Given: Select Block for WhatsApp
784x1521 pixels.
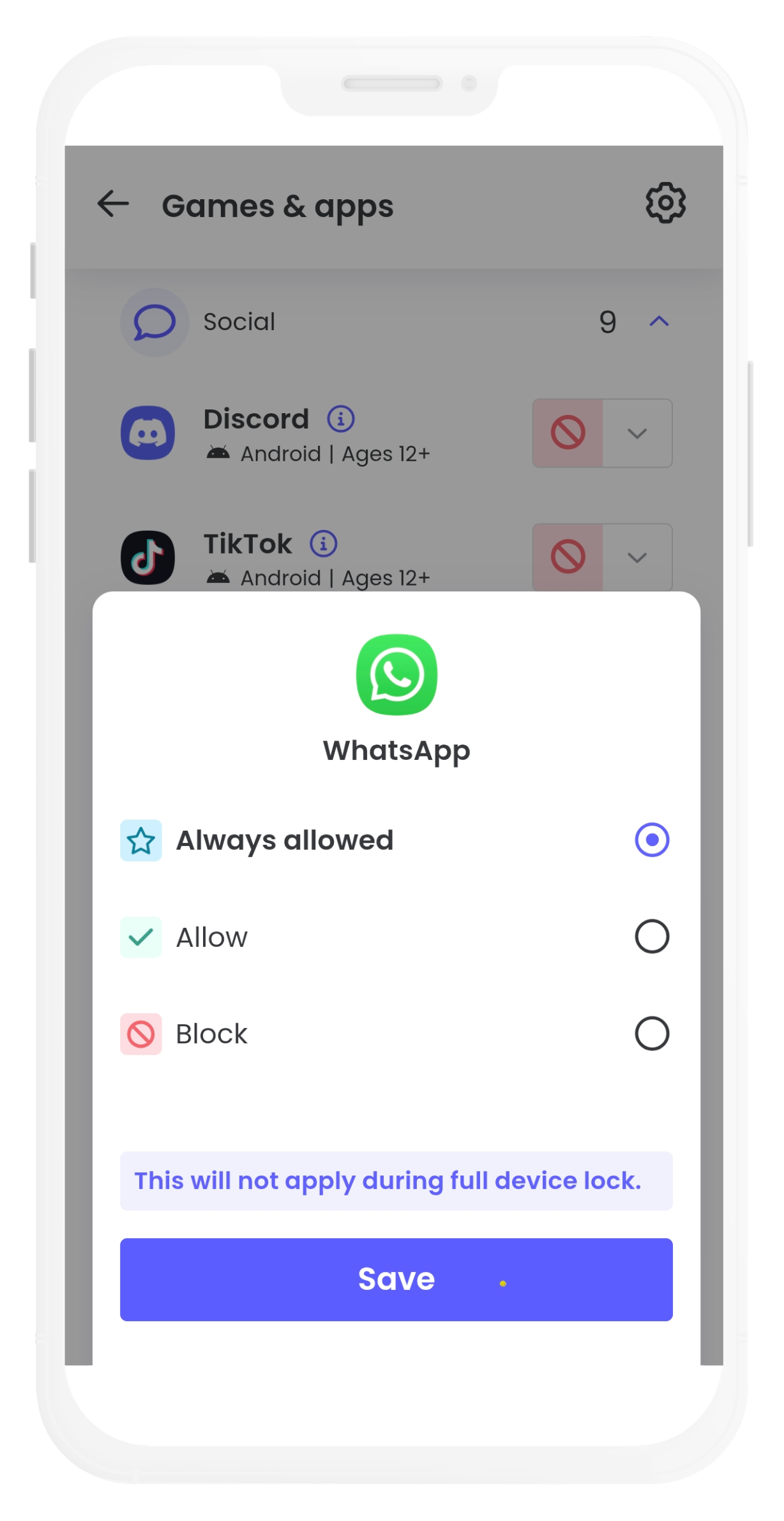Looking at the screenshot, I should click(651, 1033).
